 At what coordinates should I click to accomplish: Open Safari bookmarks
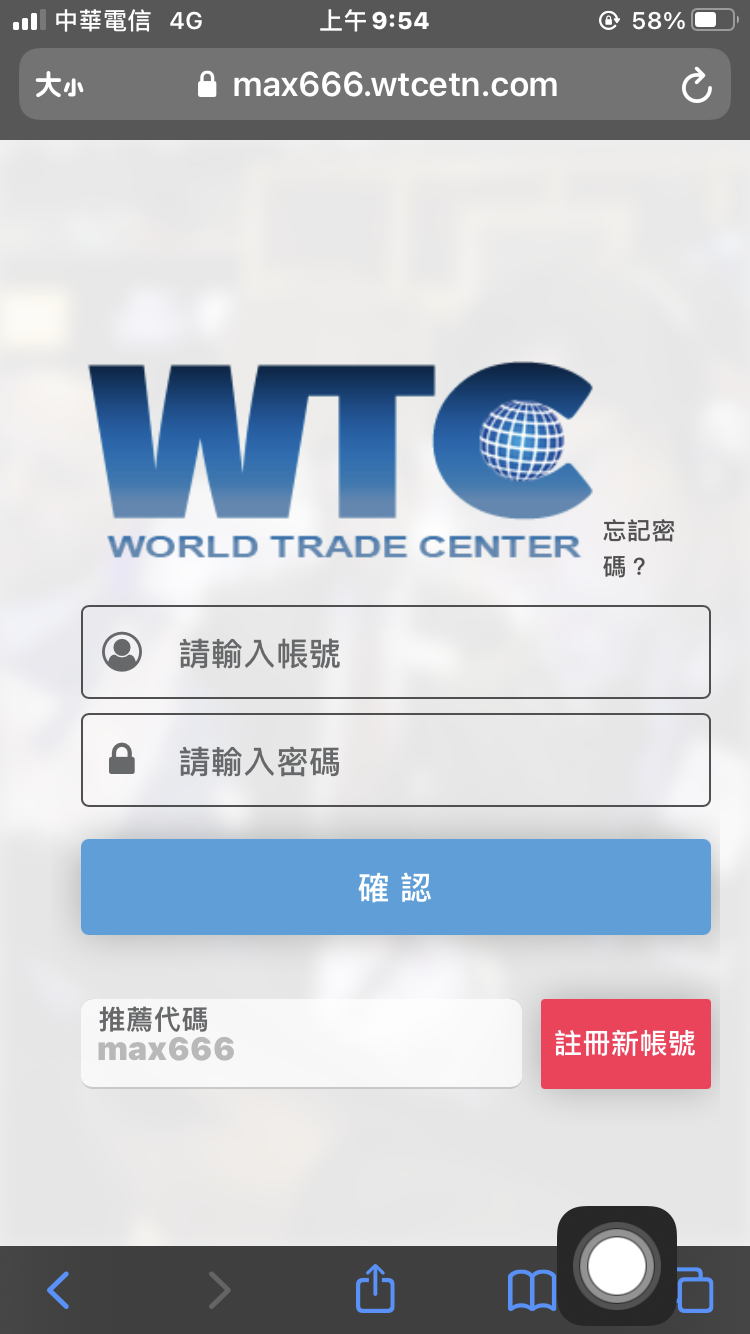pos(531,1291)
